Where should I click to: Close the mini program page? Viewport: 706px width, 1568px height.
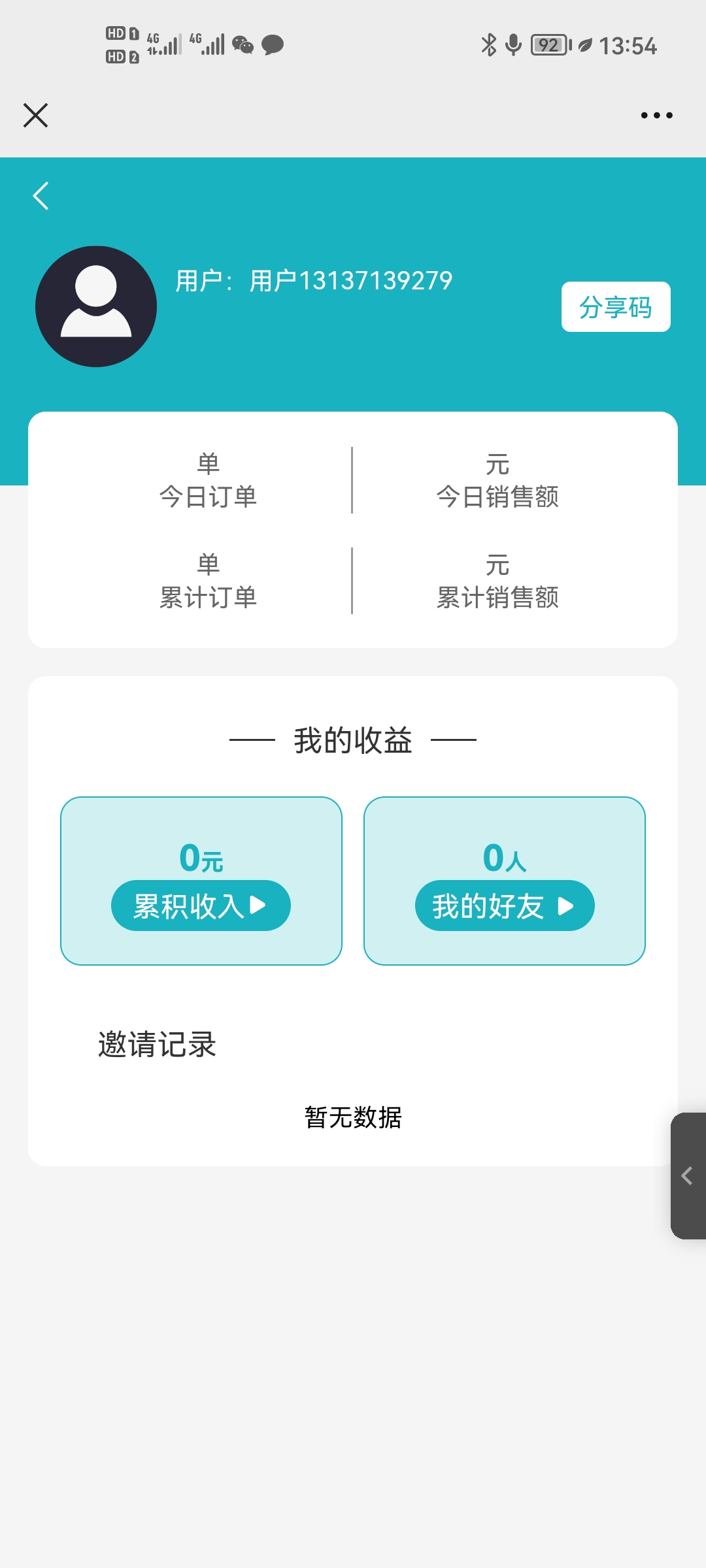point(35,115)
